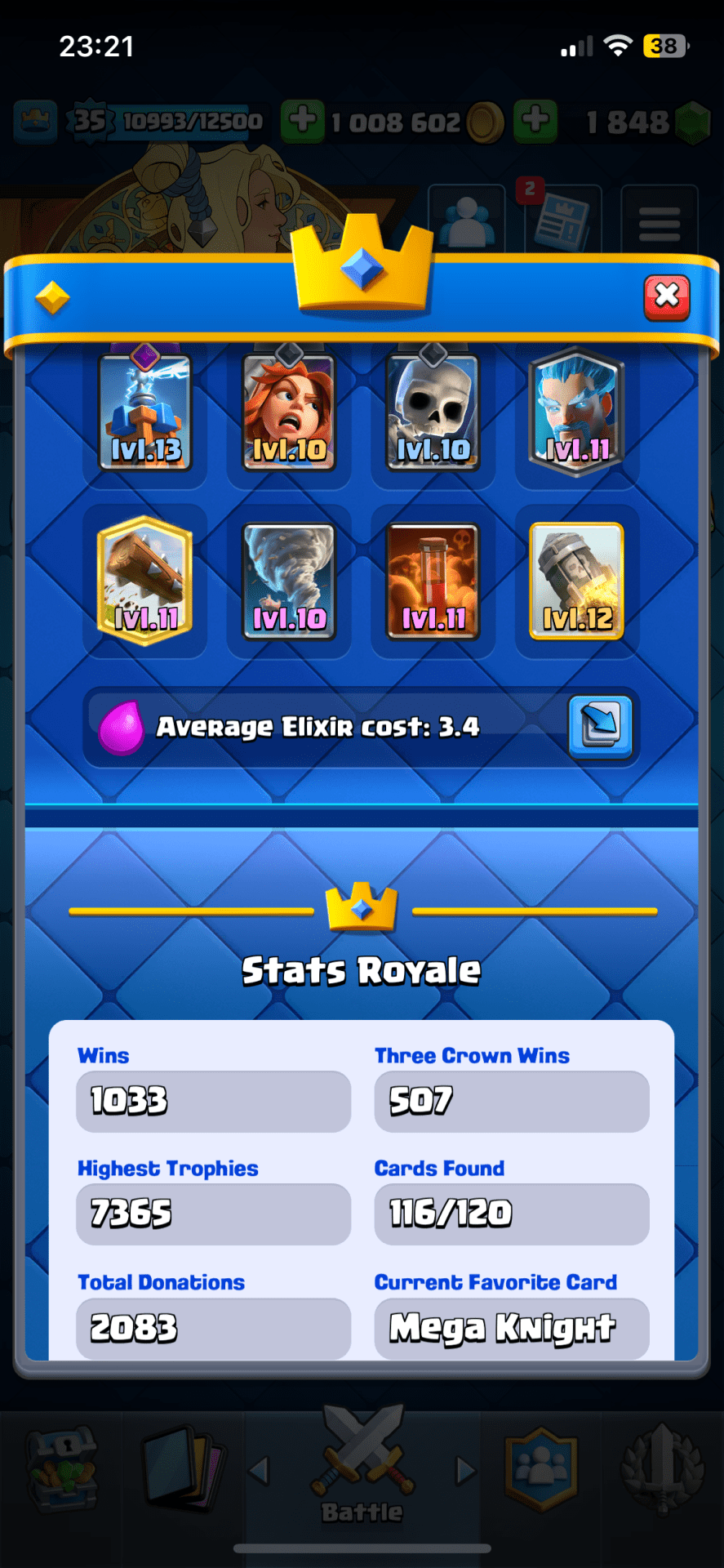Close the player profile popup
724x1568 pixels.
click(x=666, y=296)
